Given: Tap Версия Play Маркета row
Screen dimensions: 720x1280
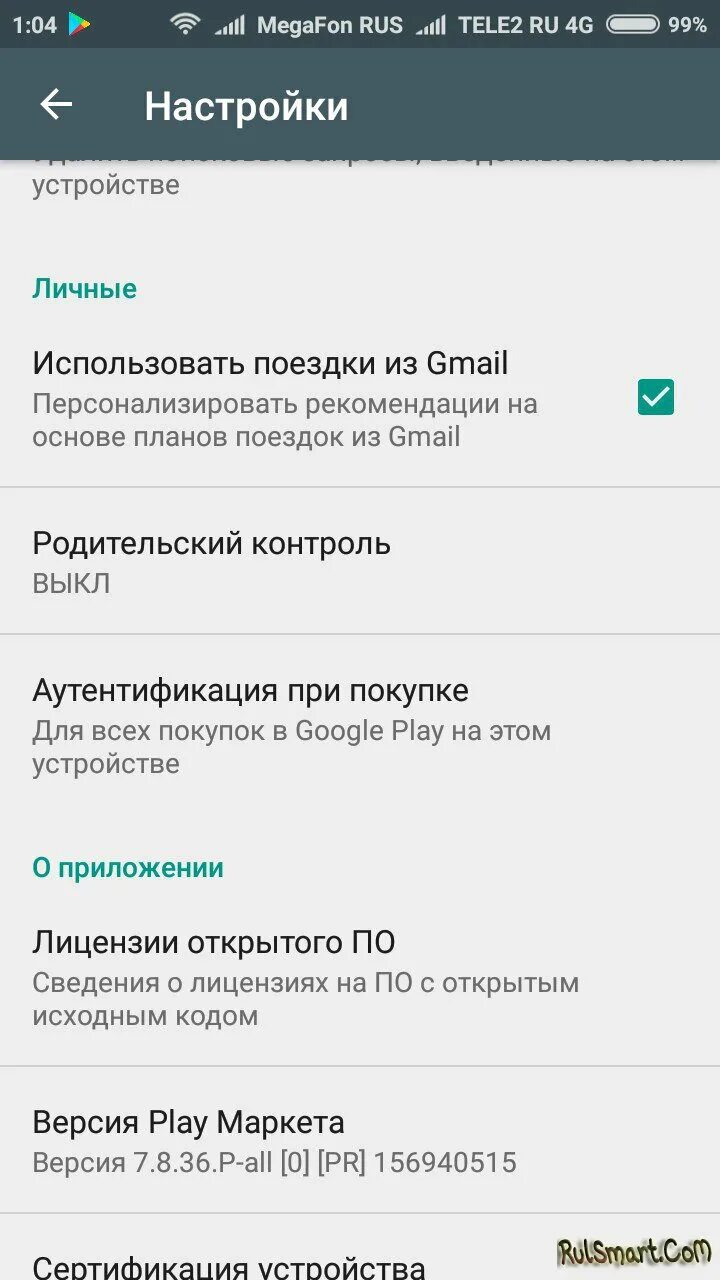Looking at the screenshot, I should (x=360, y=1140).
